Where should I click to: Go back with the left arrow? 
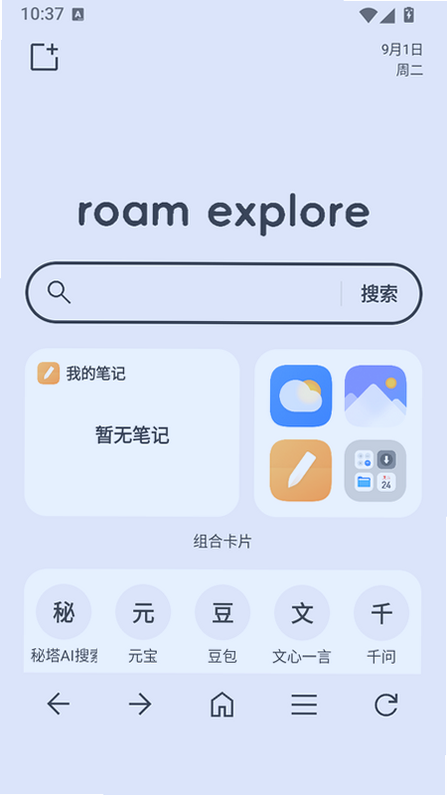(58, 704)
